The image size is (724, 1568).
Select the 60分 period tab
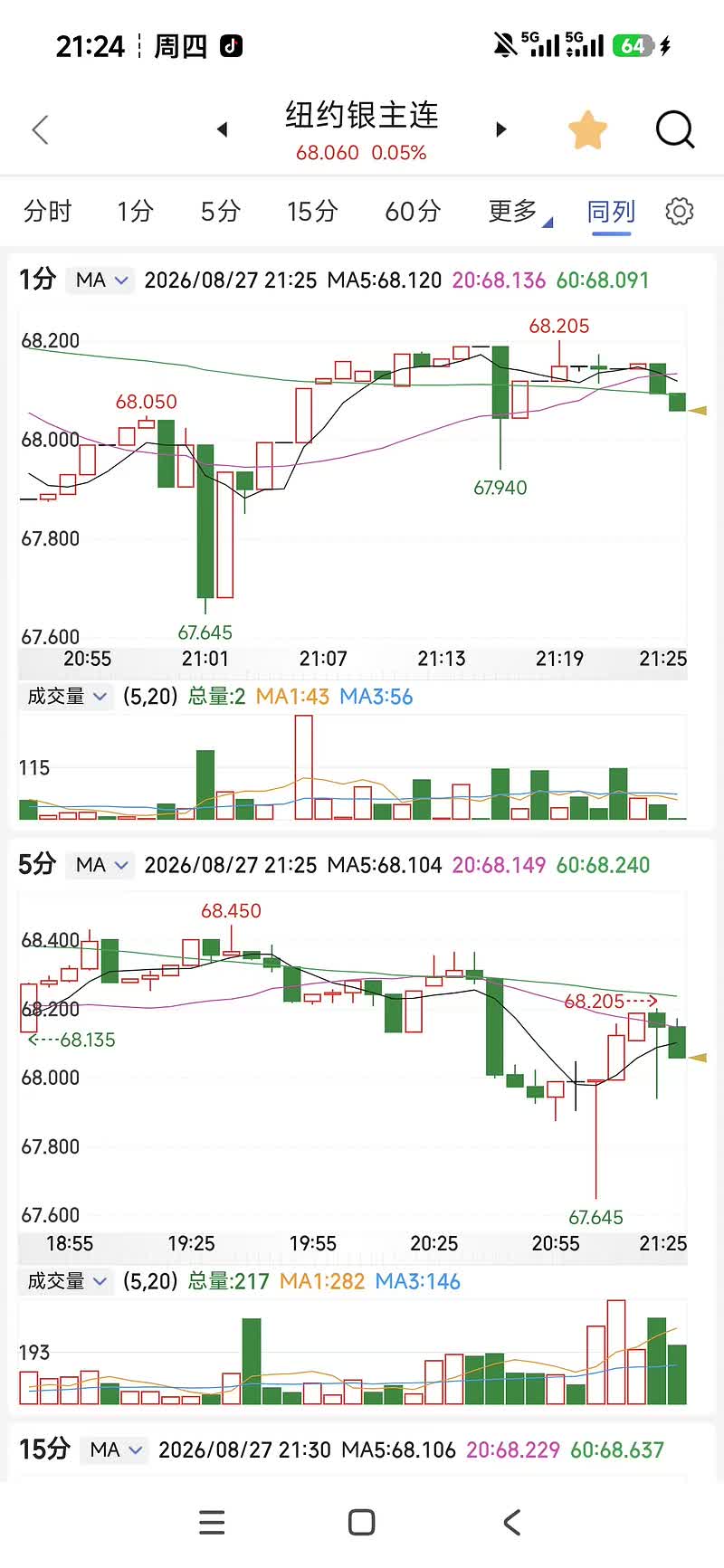(x=413, y=211)
